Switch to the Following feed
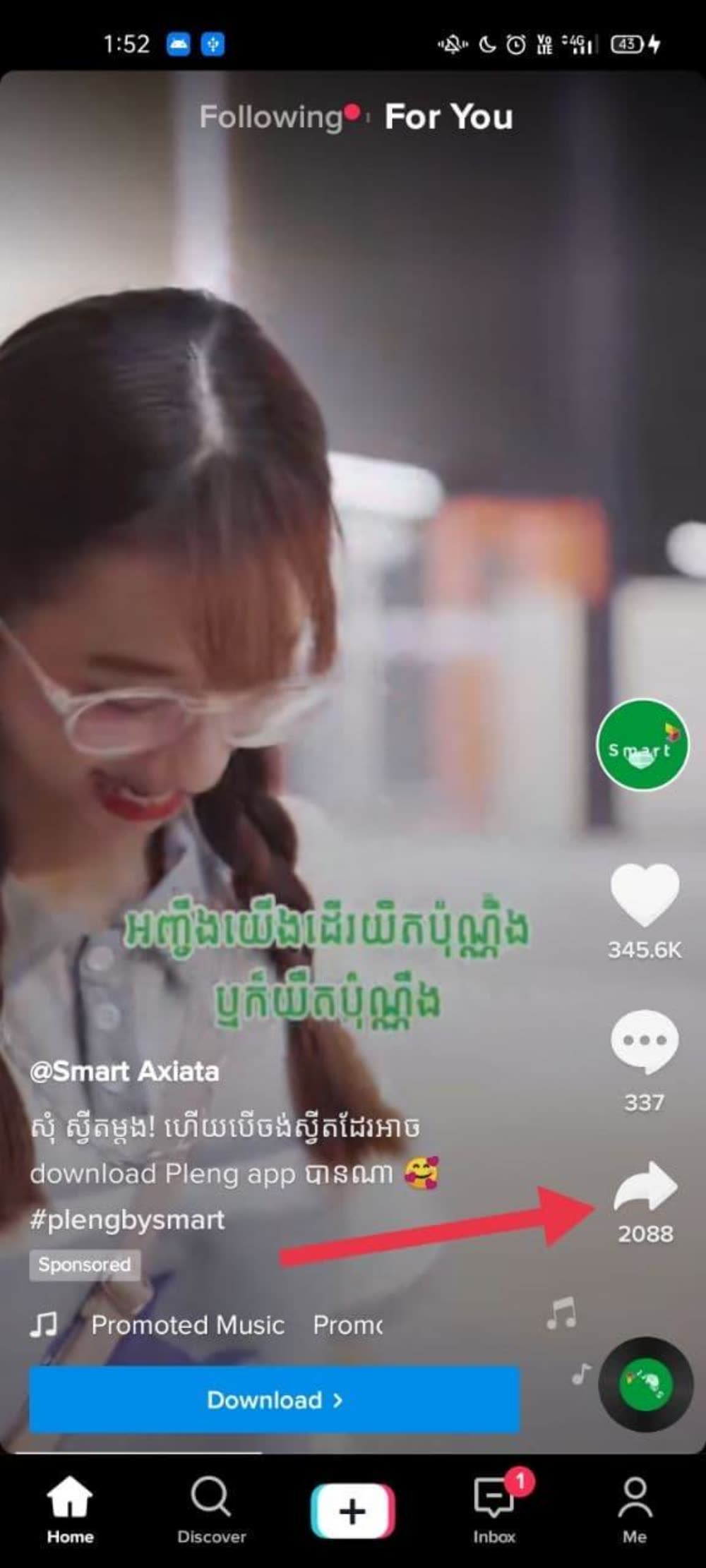This screenshot has height=1568, width=706. 270,117
